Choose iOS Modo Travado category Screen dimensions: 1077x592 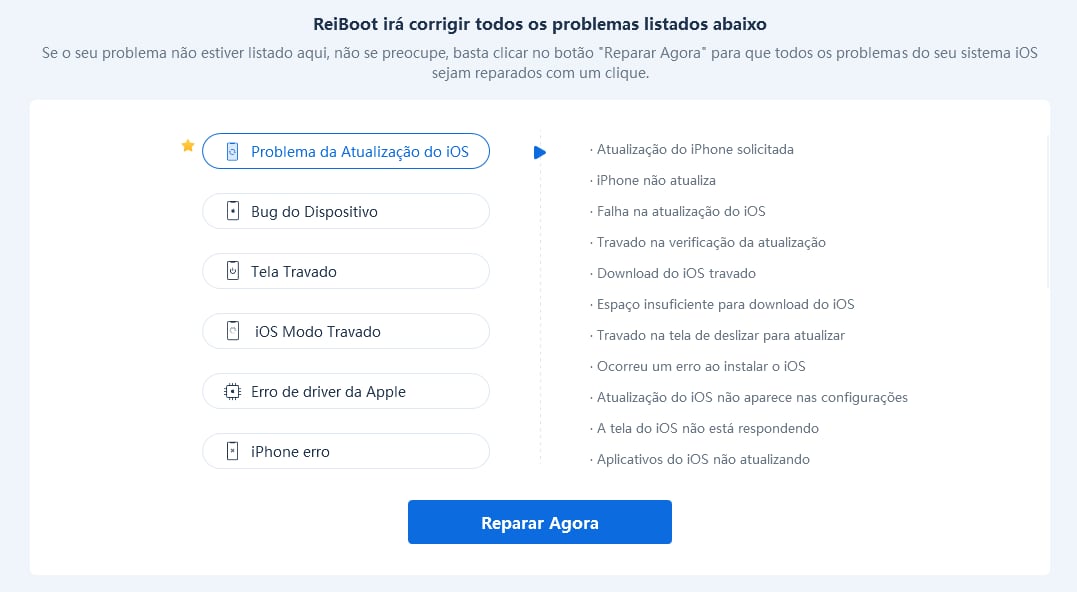tap(346, 331)
